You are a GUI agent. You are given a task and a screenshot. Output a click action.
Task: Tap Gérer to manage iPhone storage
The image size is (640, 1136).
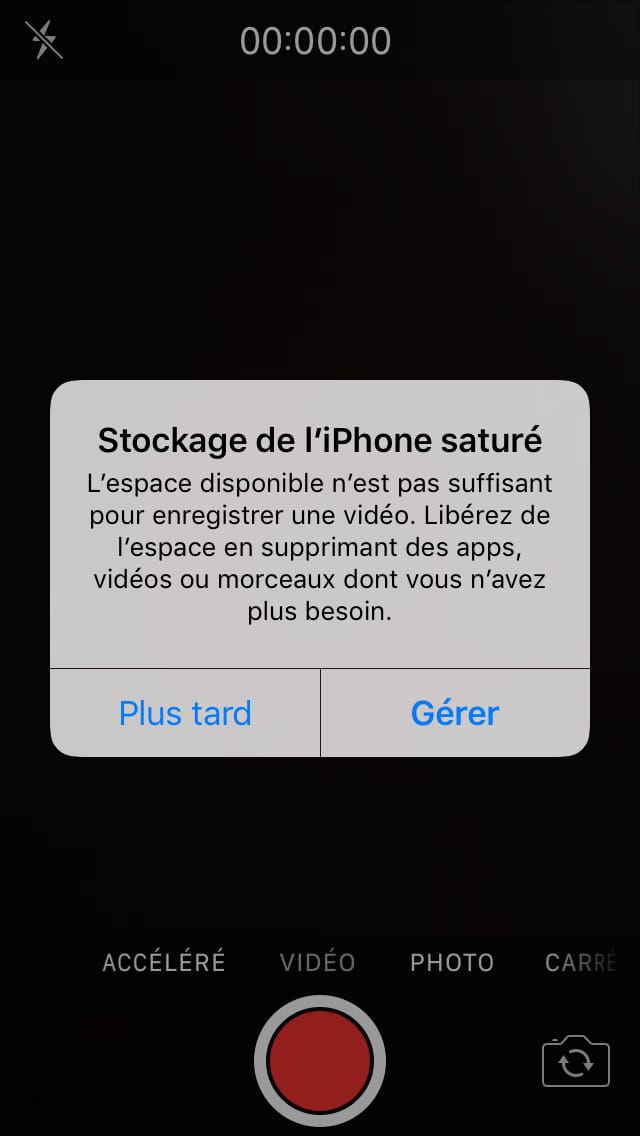point(455,713)
